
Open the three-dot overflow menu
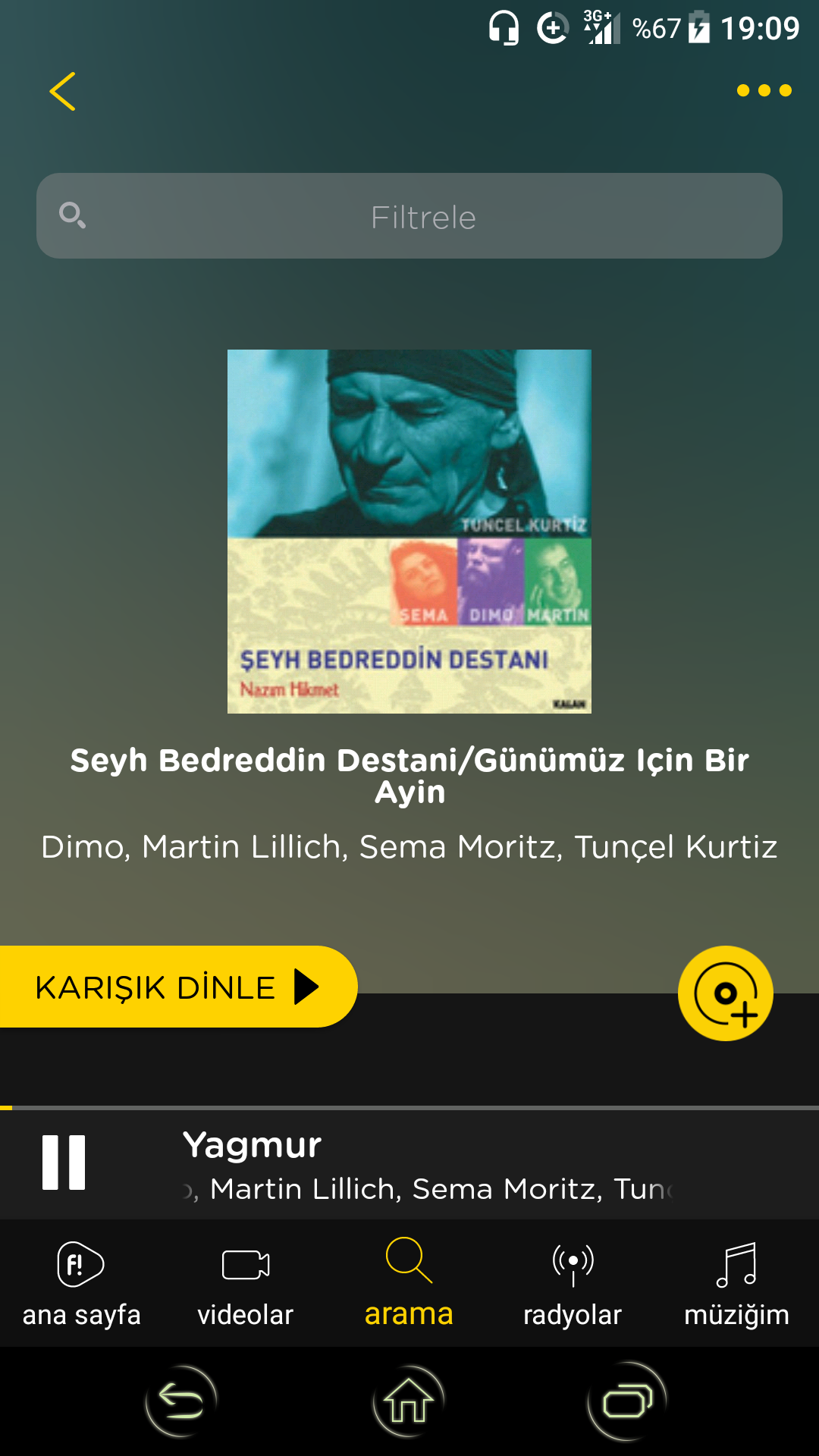point(764,91)
